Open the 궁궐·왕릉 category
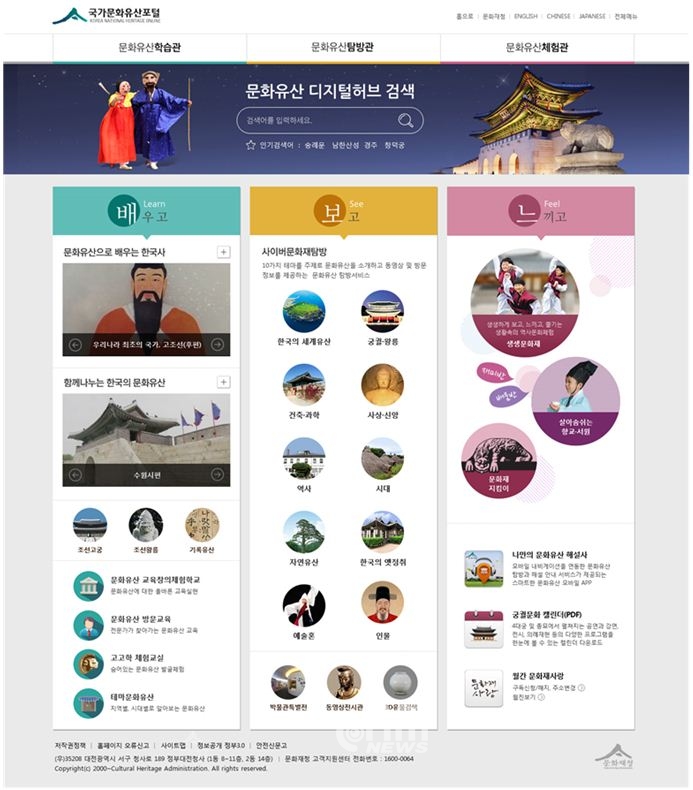The image size is (693, 790). (382, 318)
